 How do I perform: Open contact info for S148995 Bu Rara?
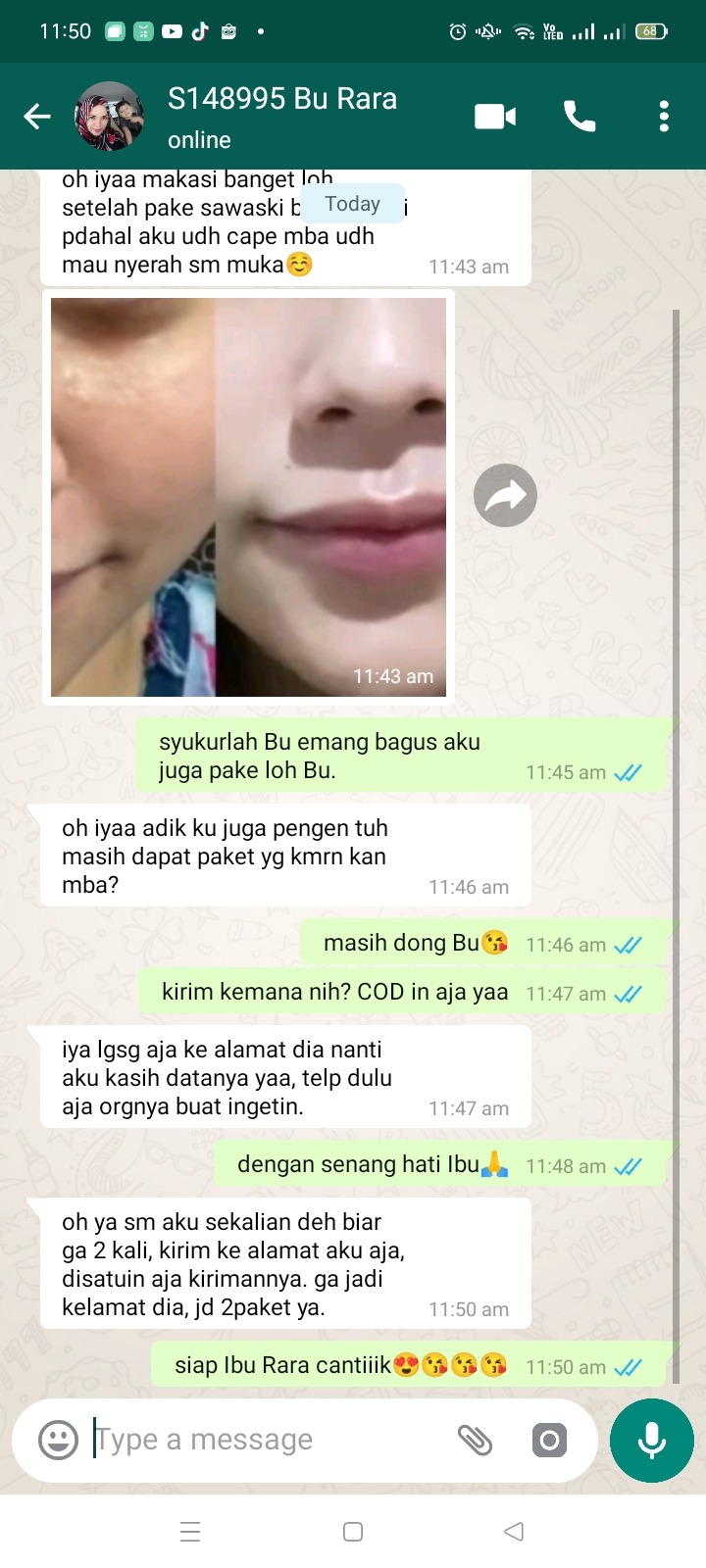click(282, 116)
